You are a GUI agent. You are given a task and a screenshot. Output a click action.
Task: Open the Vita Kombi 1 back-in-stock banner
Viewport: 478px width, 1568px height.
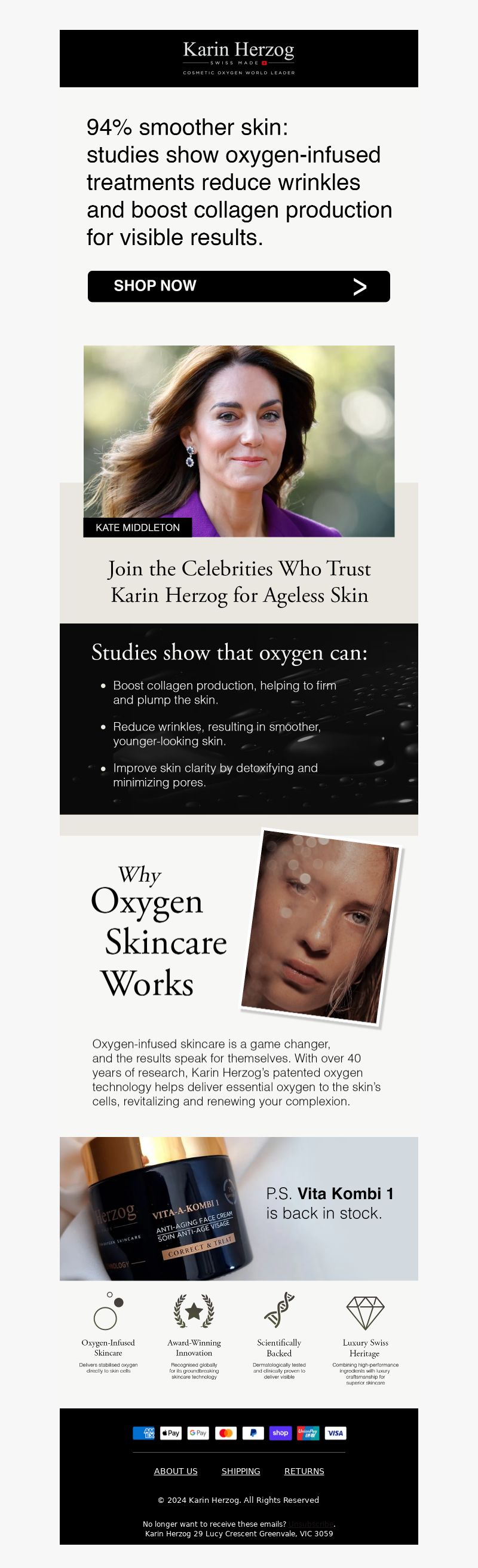click(238, 1208)
